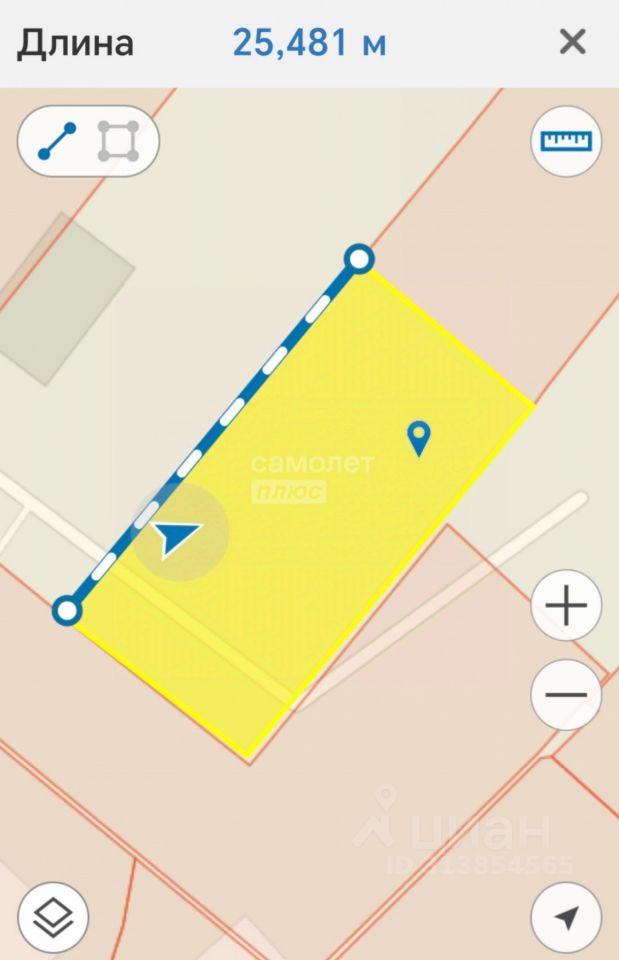
Task: Zoom out of the map
Action: coord(566,694)
